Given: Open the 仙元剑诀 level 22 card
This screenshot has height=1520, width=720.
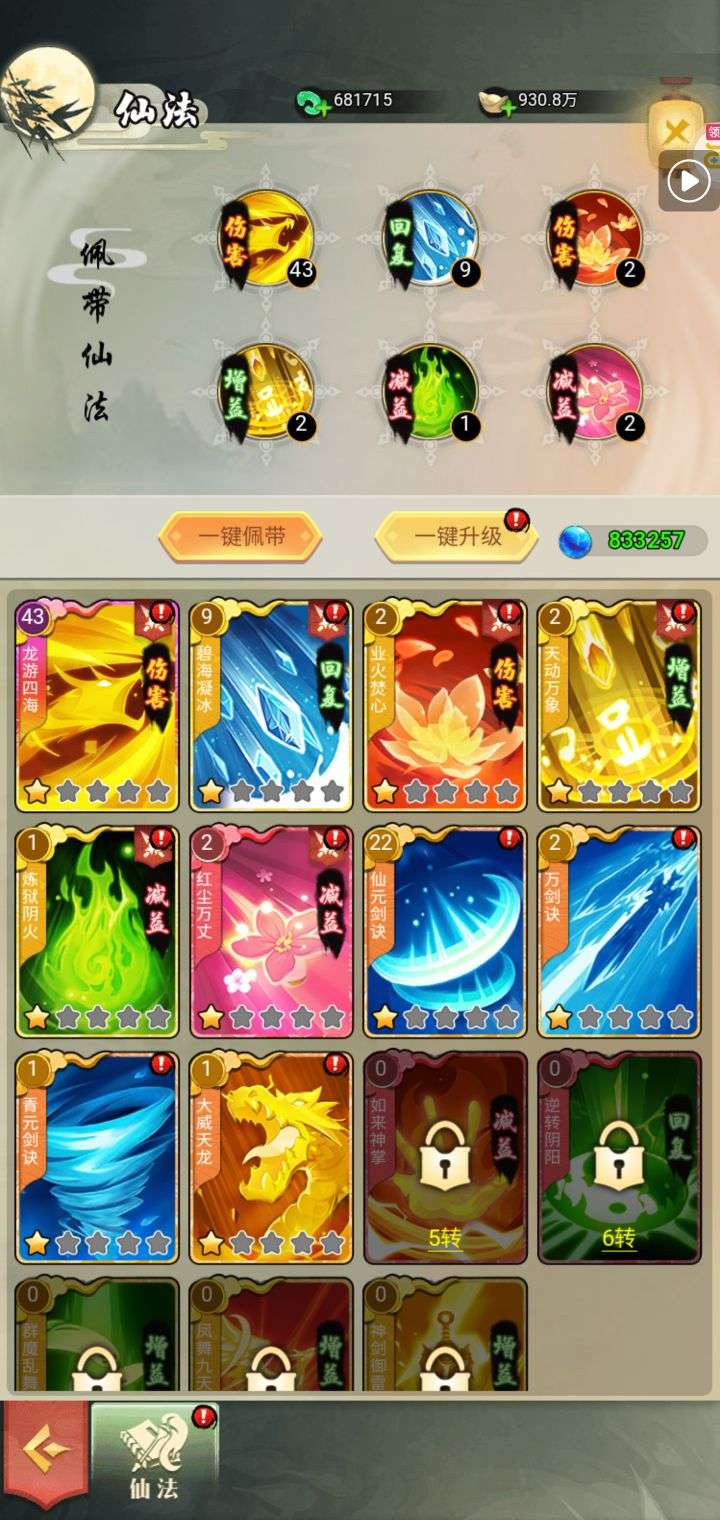Looking at the screenshot, I should point(445,932).
